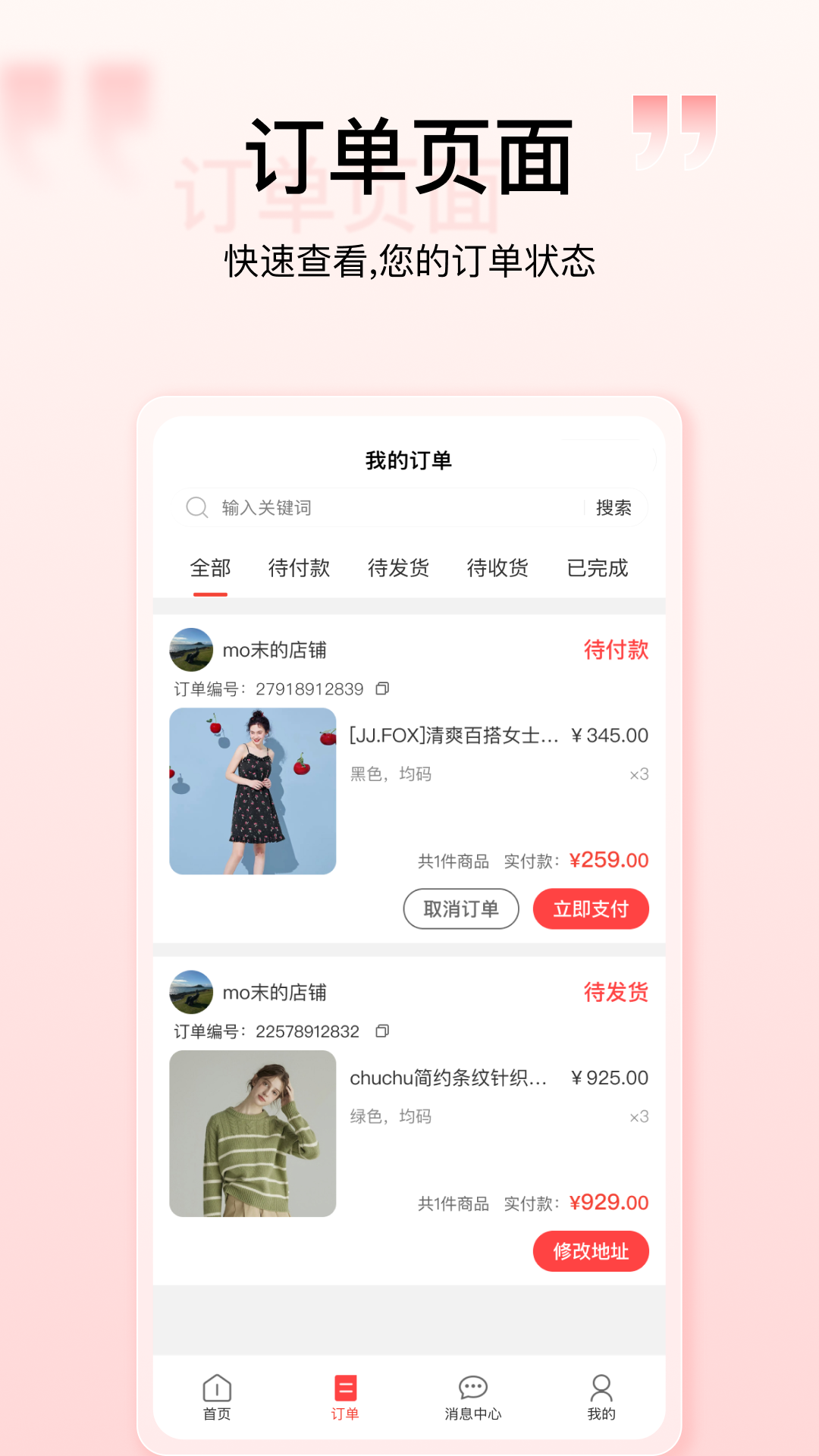Switch to the 已完成 tab
The width and height of the screenshot is (819, 1456).
point(597,568)
